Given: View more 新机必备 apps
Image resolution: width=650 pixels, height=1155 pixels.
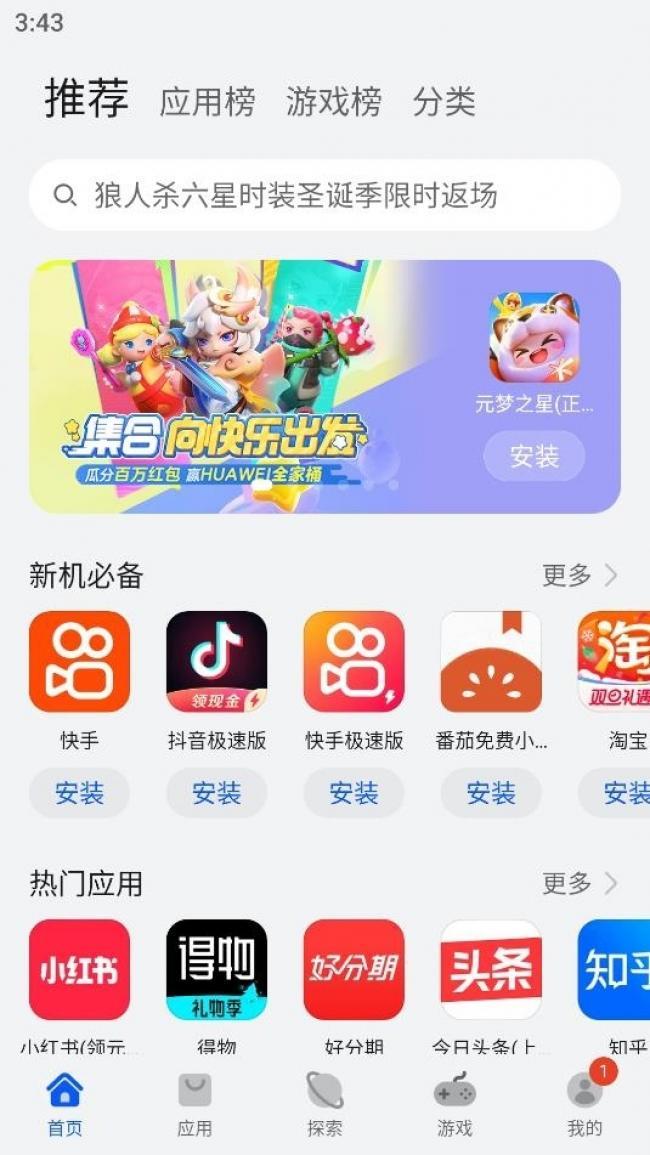Looking at the screenshot, I should [x=580, y=575].
